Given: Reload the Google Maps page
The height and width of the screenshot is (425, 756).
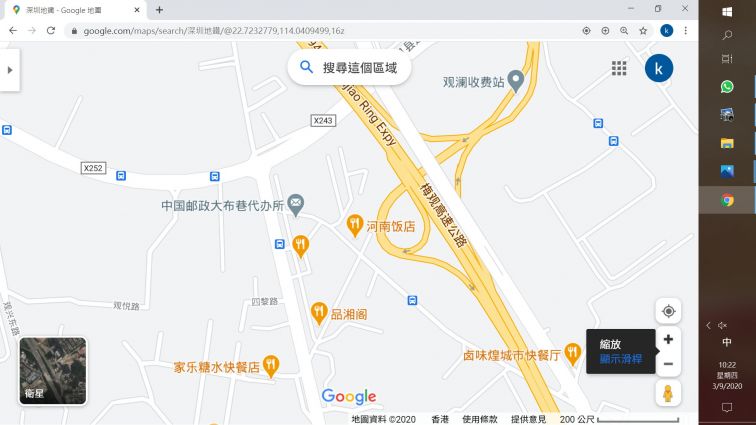Looking at the screenshot, I should pos(51,31).
